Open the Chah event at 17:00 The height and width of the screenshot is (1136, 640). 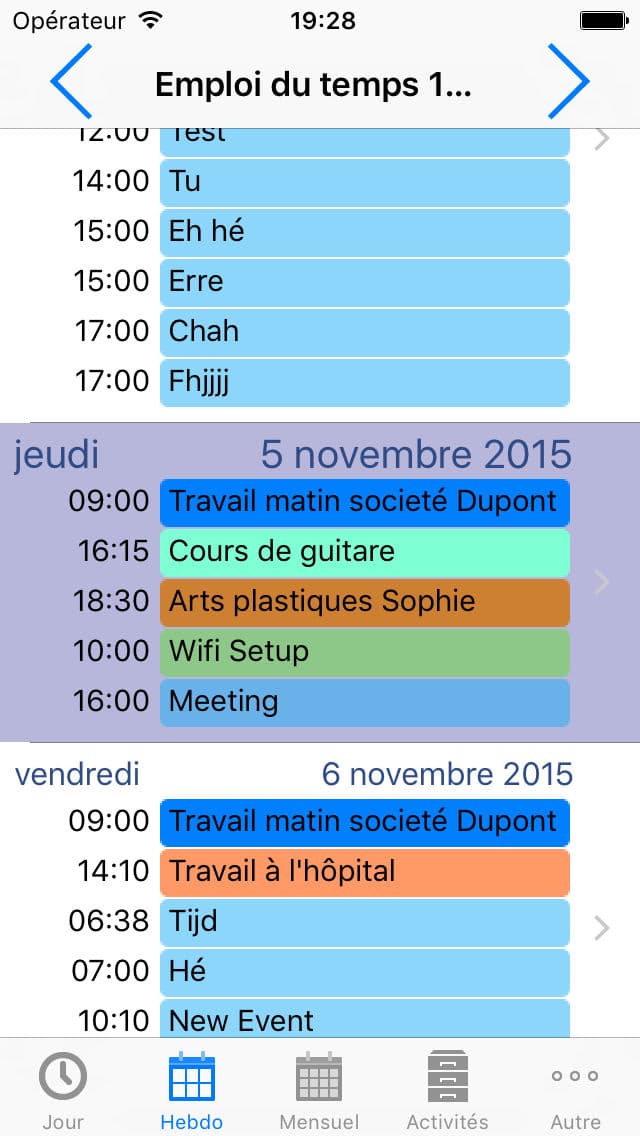click(365, 333)
